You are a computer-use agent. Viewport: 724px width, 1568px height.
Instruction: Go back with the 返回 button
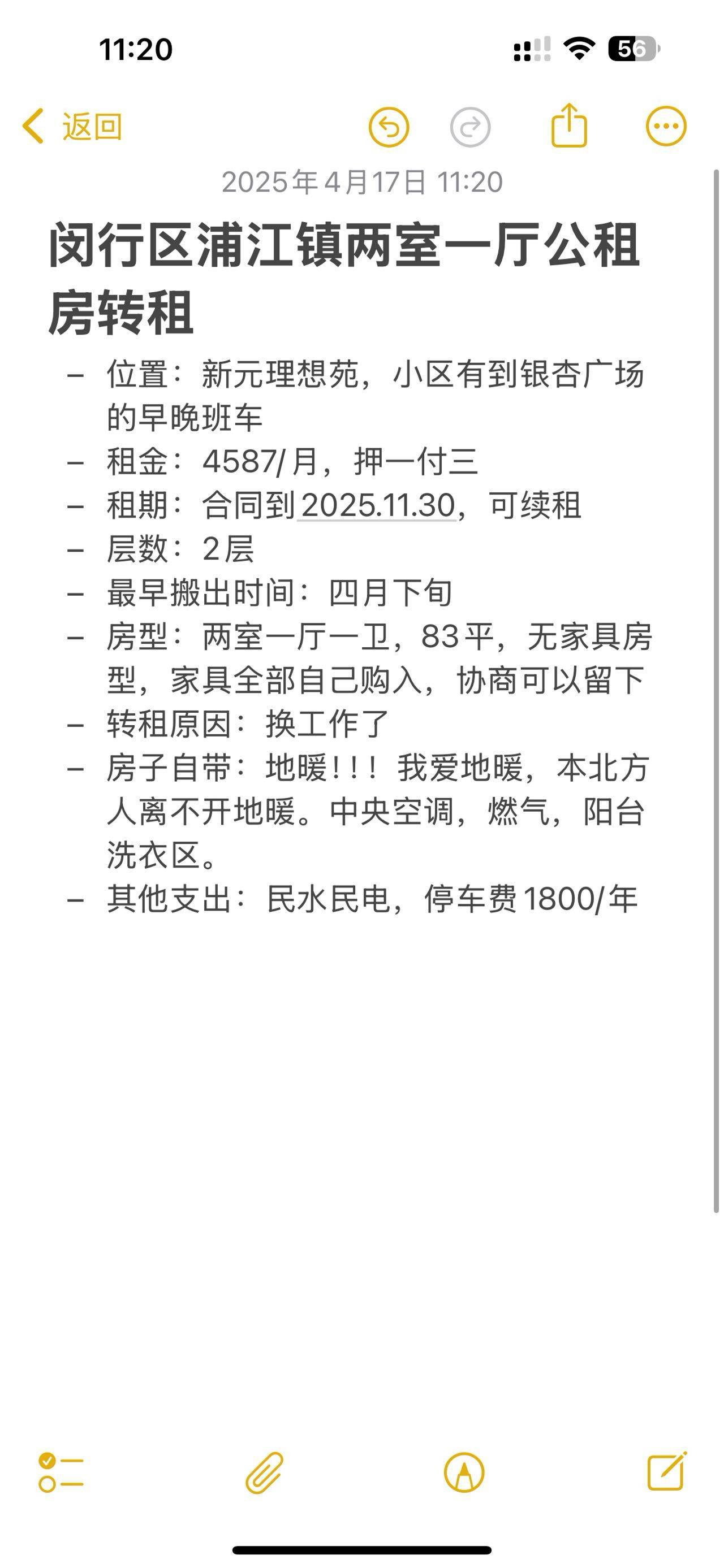click(72, 127)
